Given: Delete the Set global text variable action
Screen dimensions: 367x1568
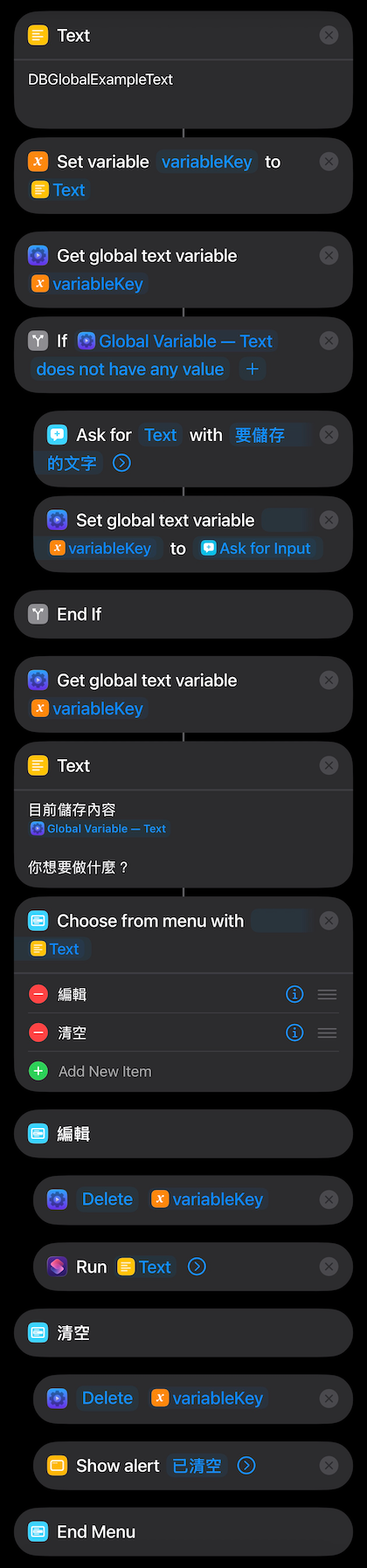Looking at the screenshot, I should click(x=329, y=520).
